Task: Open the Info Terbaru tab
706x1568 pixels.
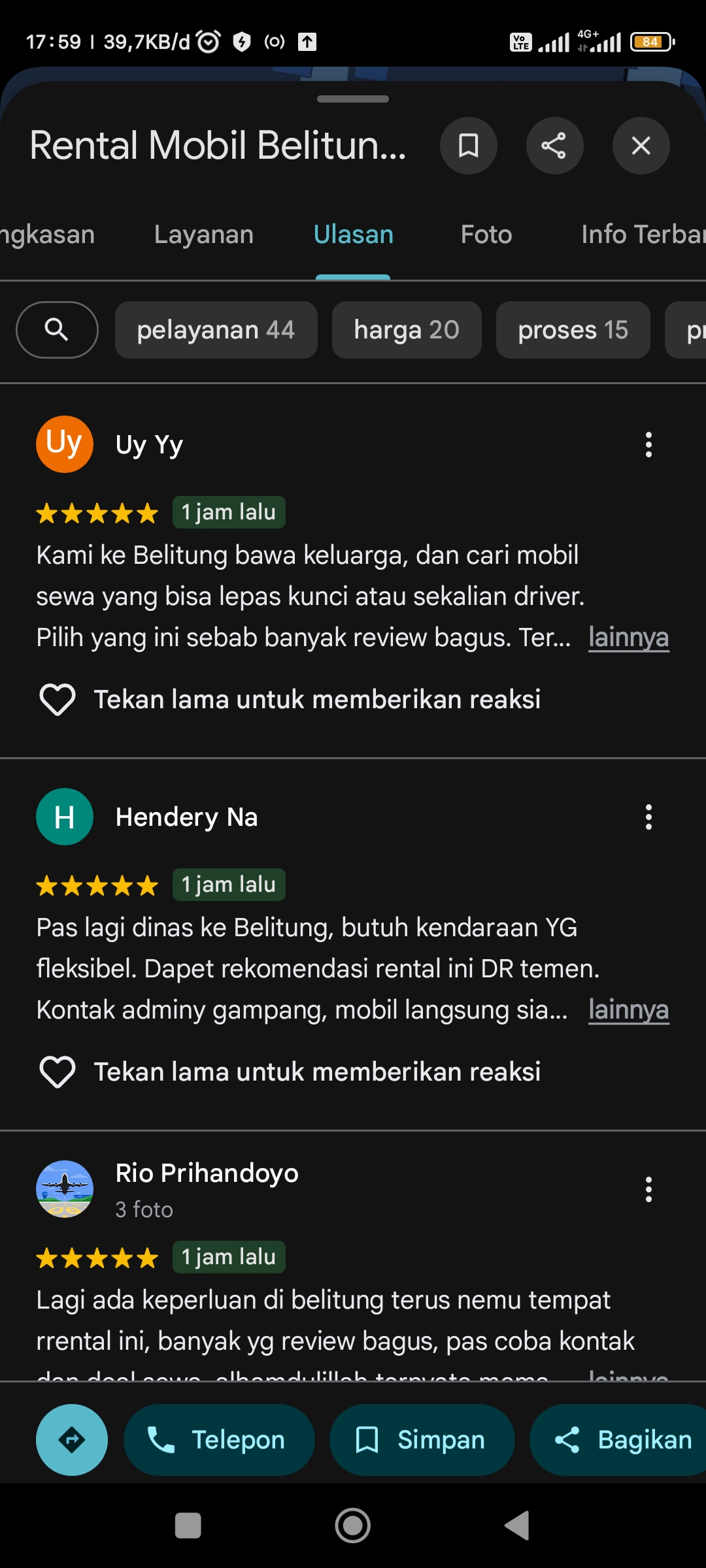Action: [643, 235]
